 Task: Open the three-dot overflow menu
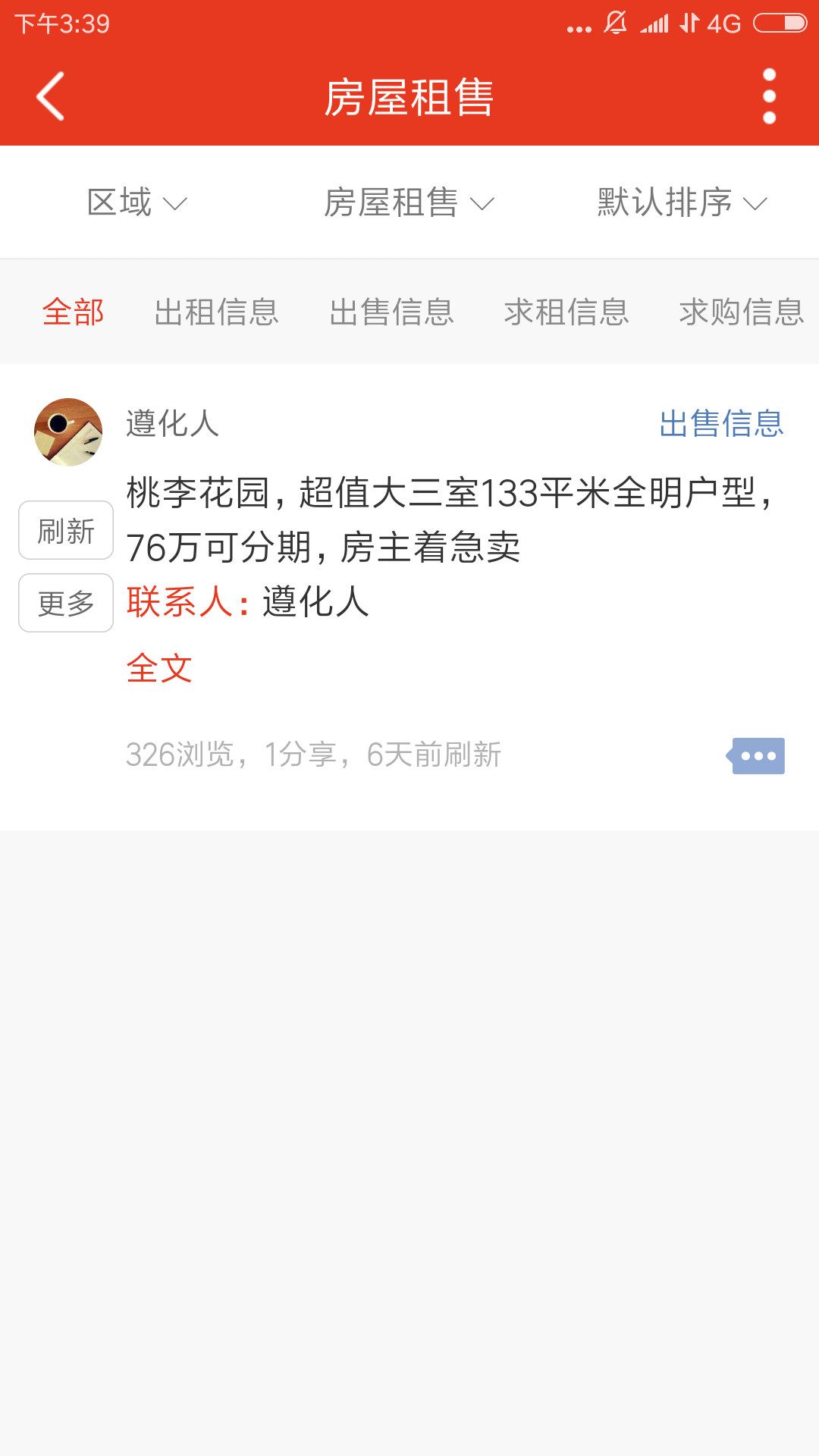tap(769, 96)
